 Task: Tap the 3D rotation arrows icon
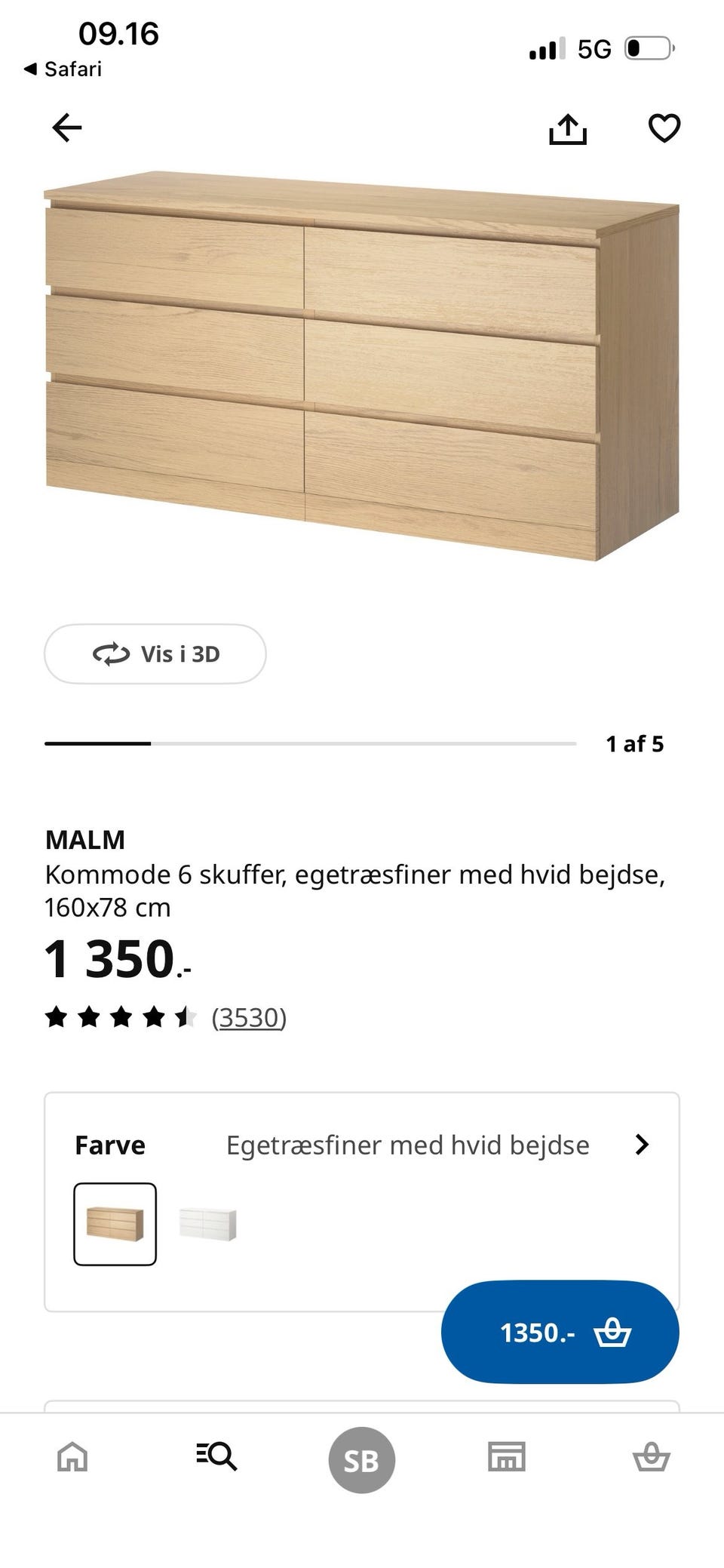(x=110, y=653)
